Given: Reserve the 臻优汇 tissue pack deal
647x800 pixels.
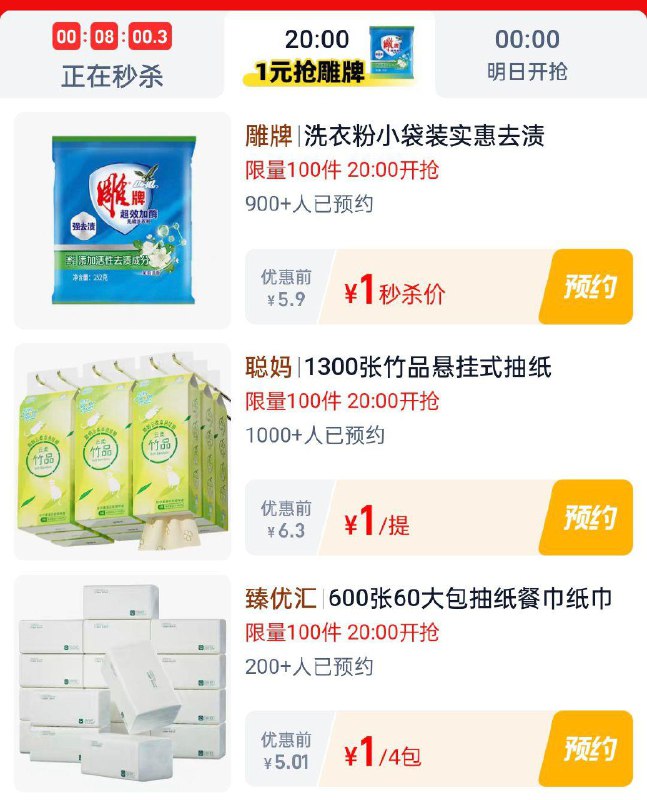Looking at the screenshot, I should (587, 749).
